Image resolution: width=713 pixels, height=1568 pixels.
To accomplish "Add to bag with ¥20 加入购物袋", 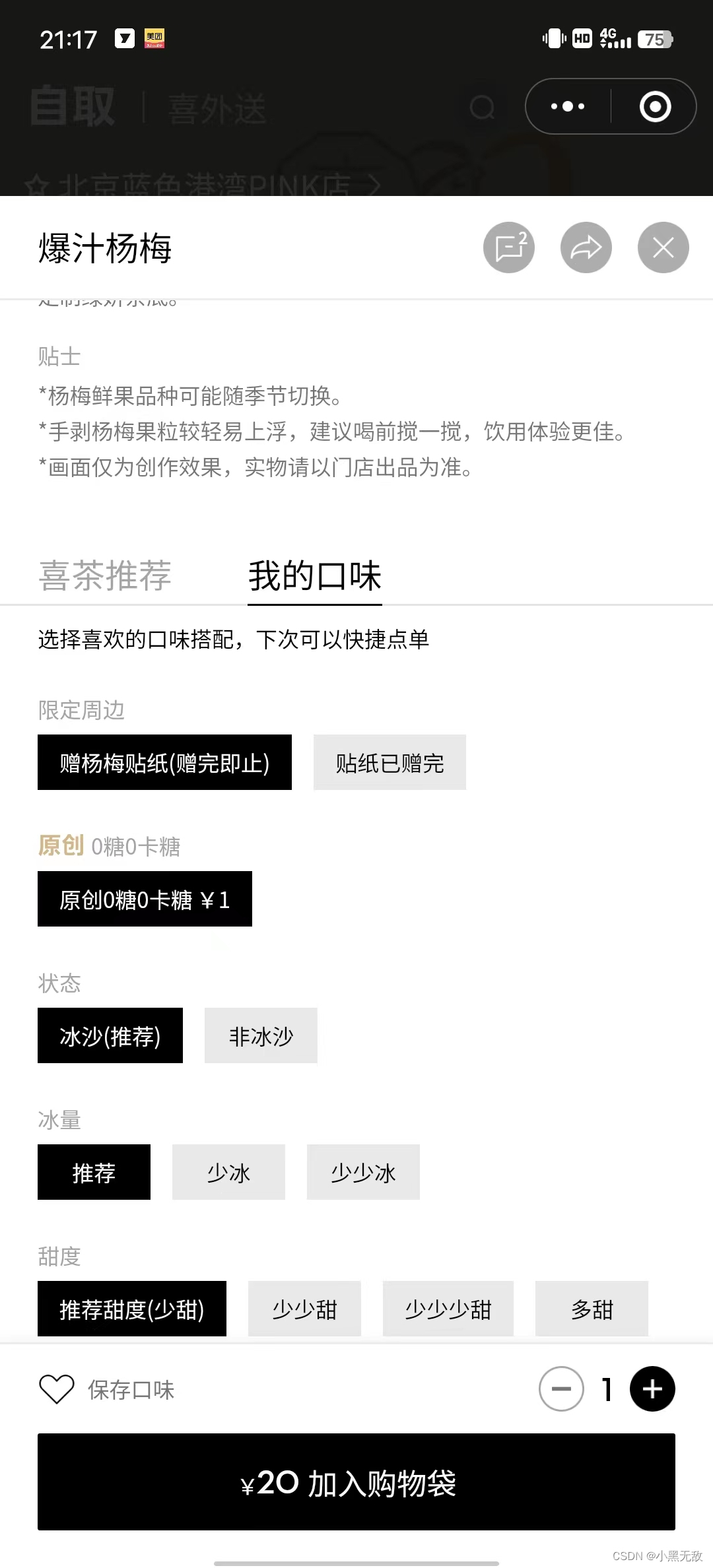I will tap(356, 1482).
